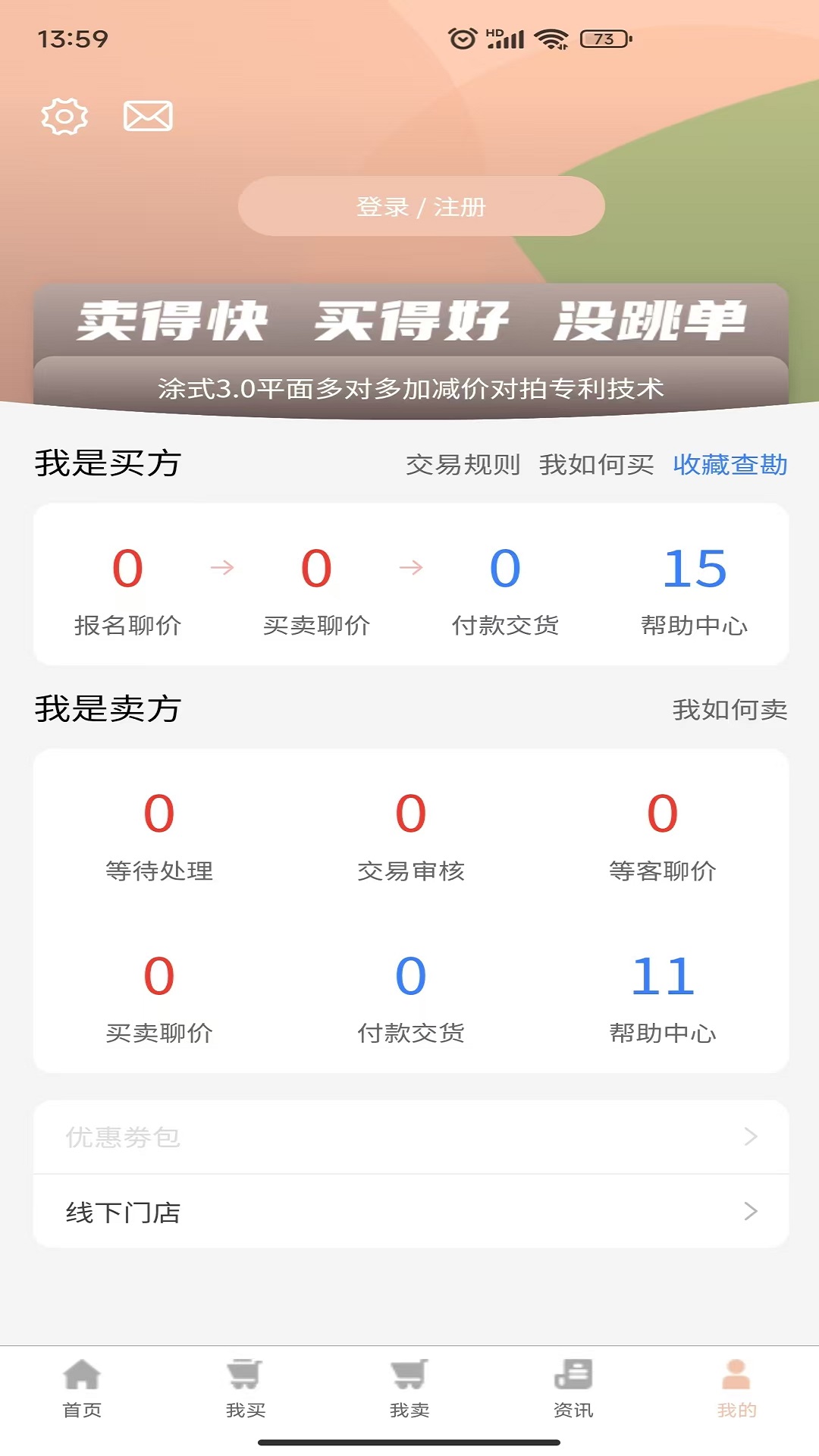Open the settings gear icon
819x1456 pixels.
pyautogui.click(x=64, y=117)
